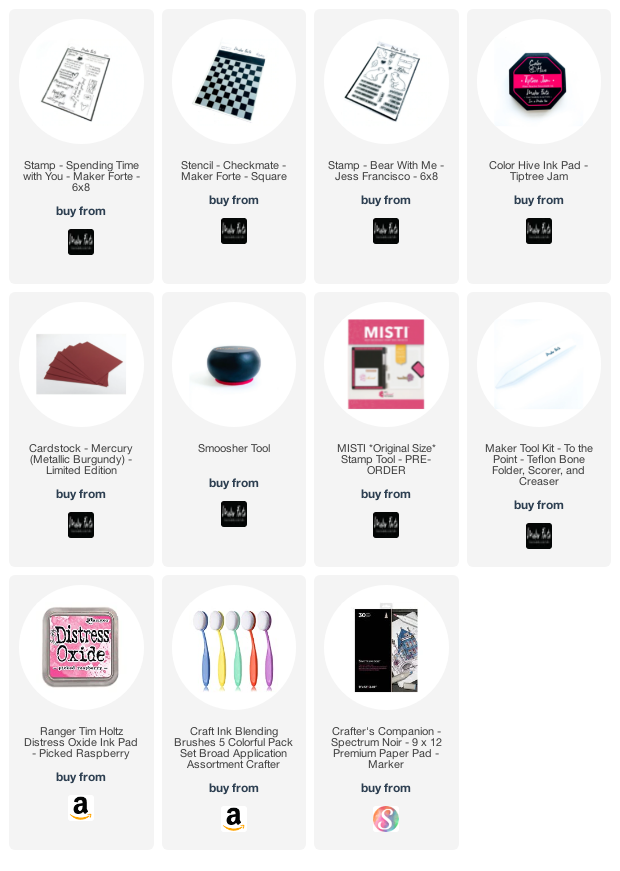Screen dimensions: 620x871
Task: Open the Spending Time with You stamp
Action: (81, 79)
